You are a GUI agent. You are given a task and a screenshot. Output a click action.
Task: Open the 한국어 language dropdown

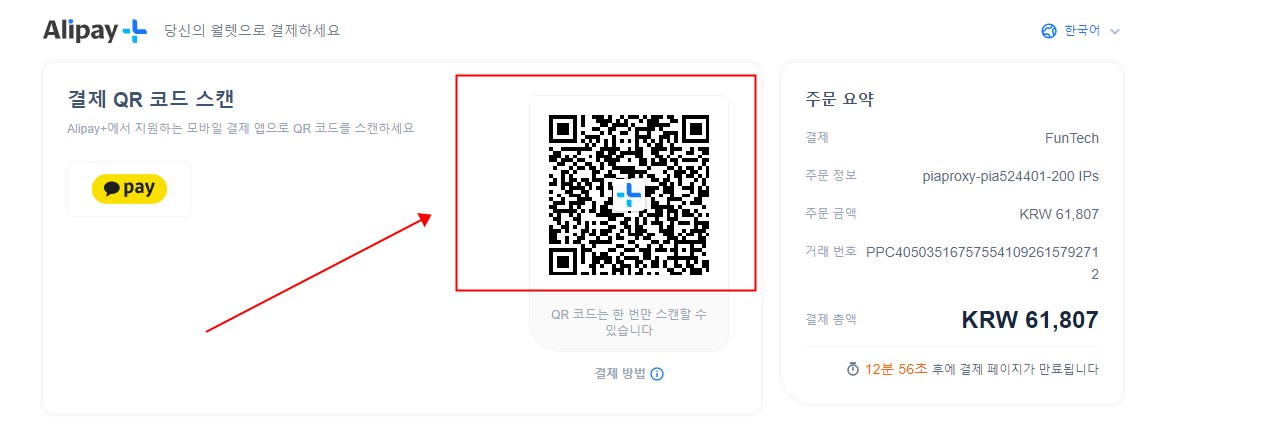pyautogui.click(x=1081, y=31)
